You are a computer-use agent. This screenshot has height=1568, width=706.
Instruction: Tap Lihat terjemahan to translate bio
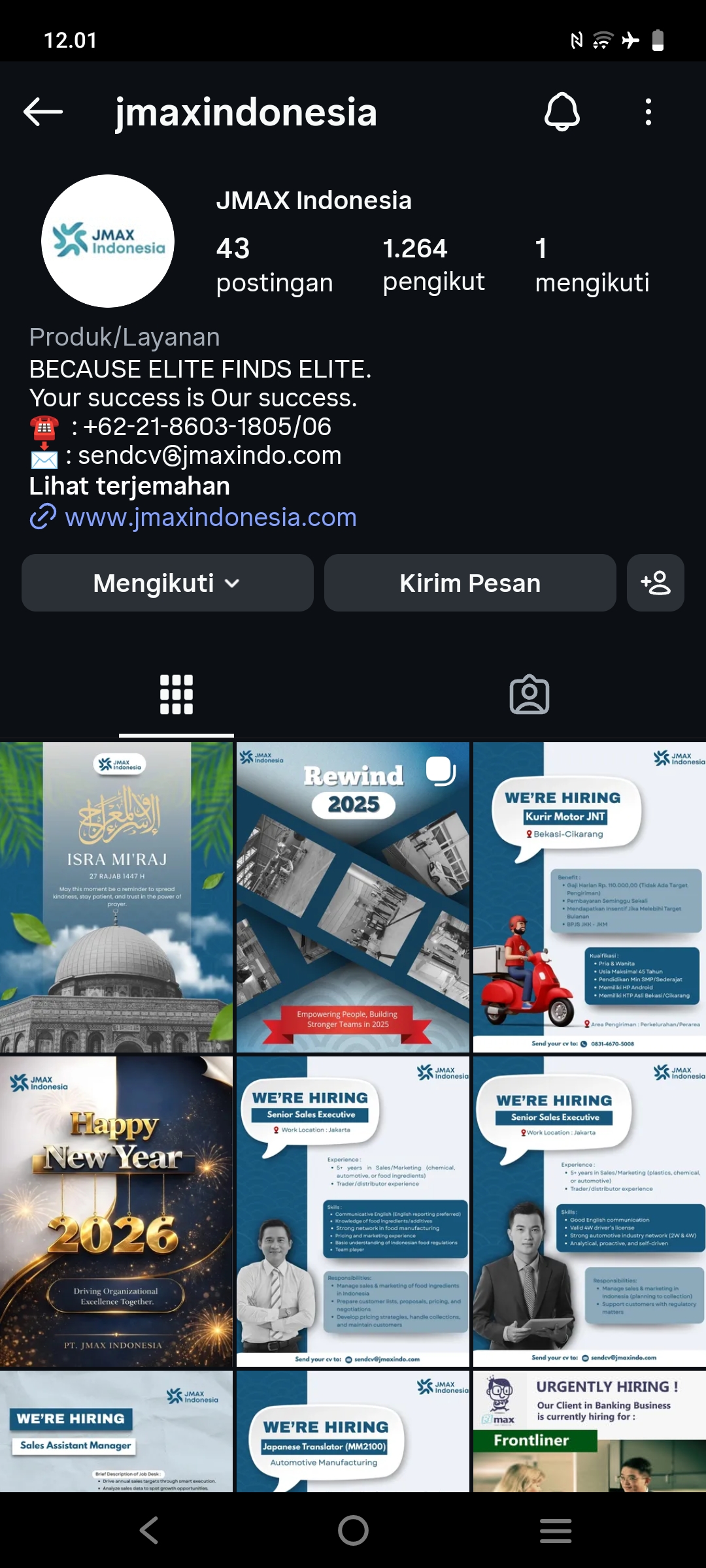pos(129,486)
